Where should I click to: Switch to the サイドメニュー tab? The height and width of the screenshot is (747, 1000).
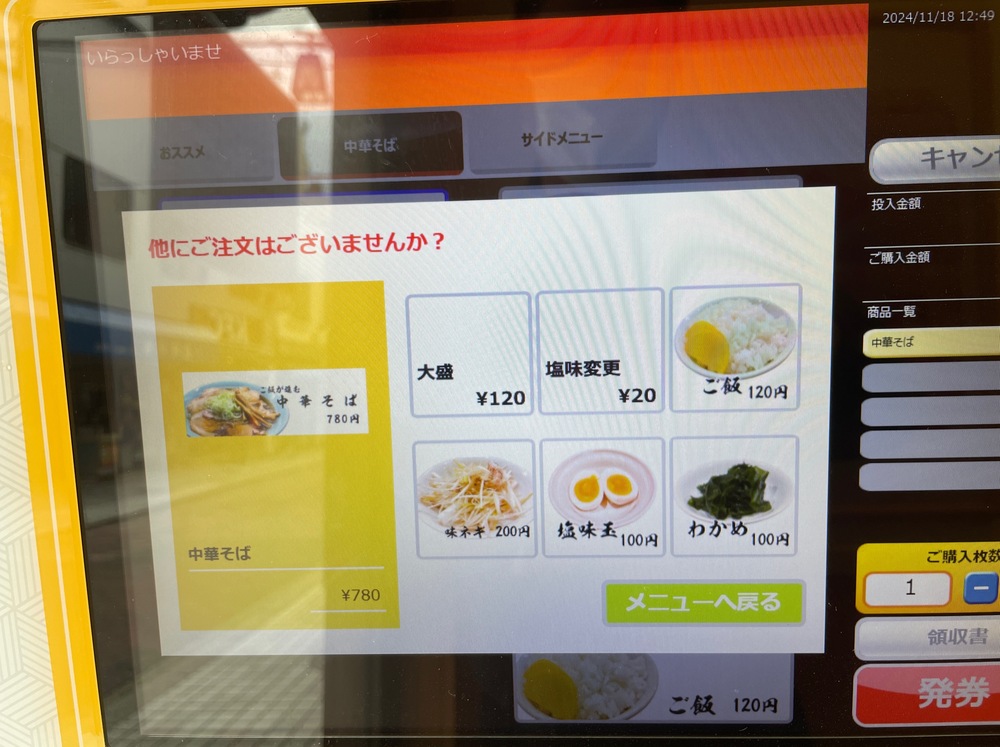pyautogui.click(x=562, y=141)
